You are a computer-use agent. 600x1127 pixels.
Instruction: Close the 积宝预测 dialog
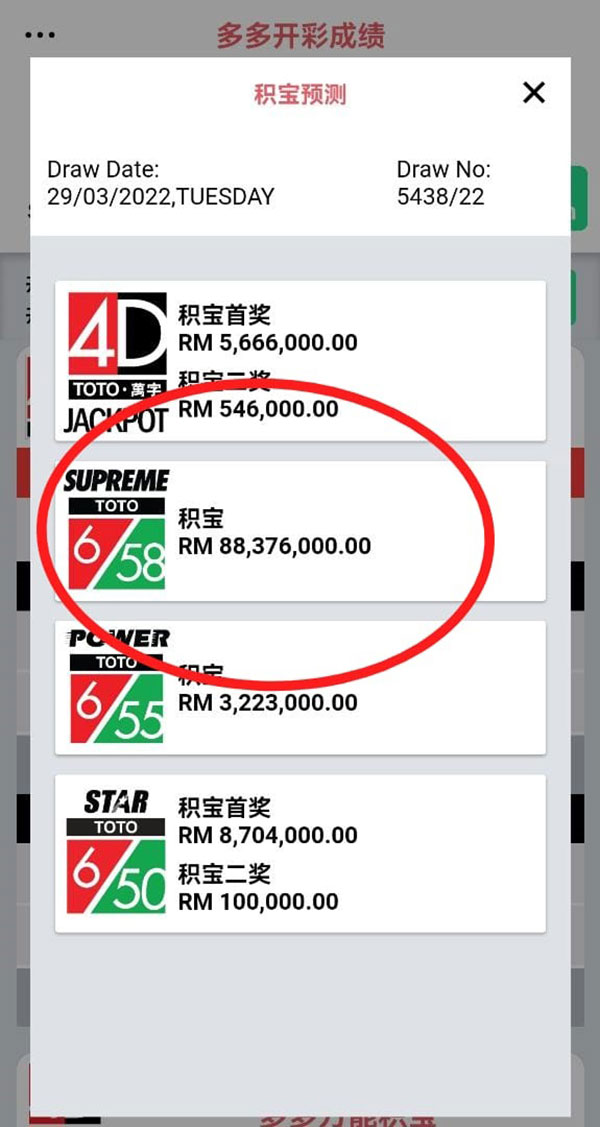534,93
